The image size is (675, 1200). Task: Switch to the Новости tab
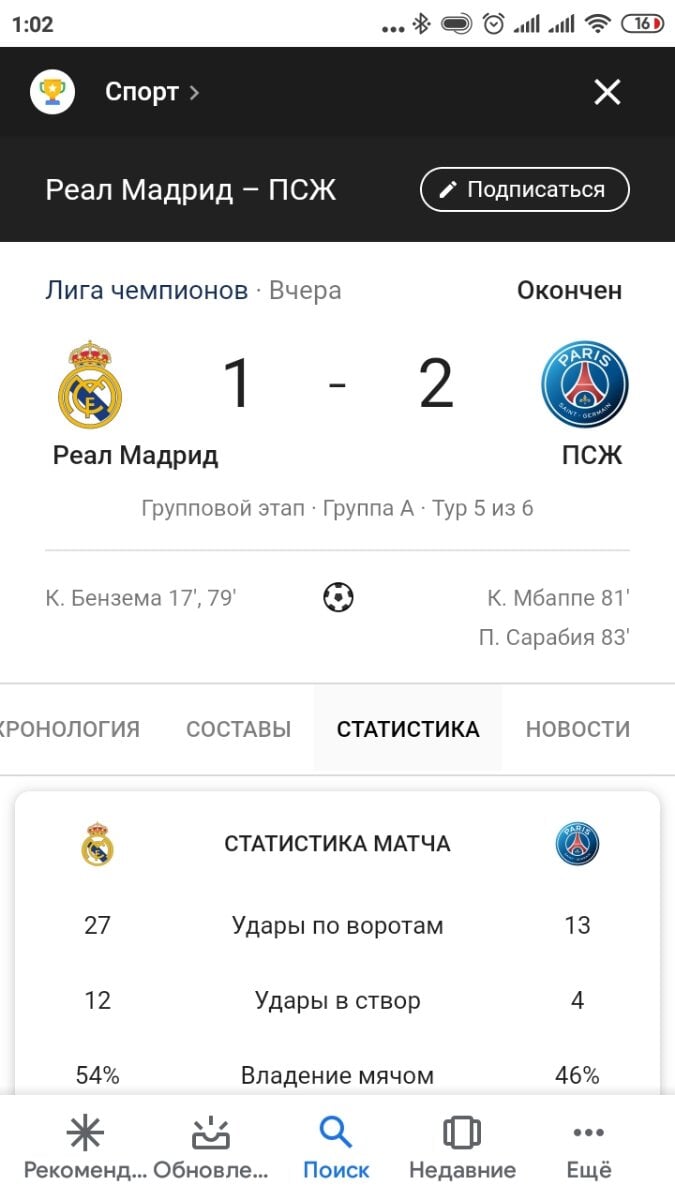click(578, 729)
